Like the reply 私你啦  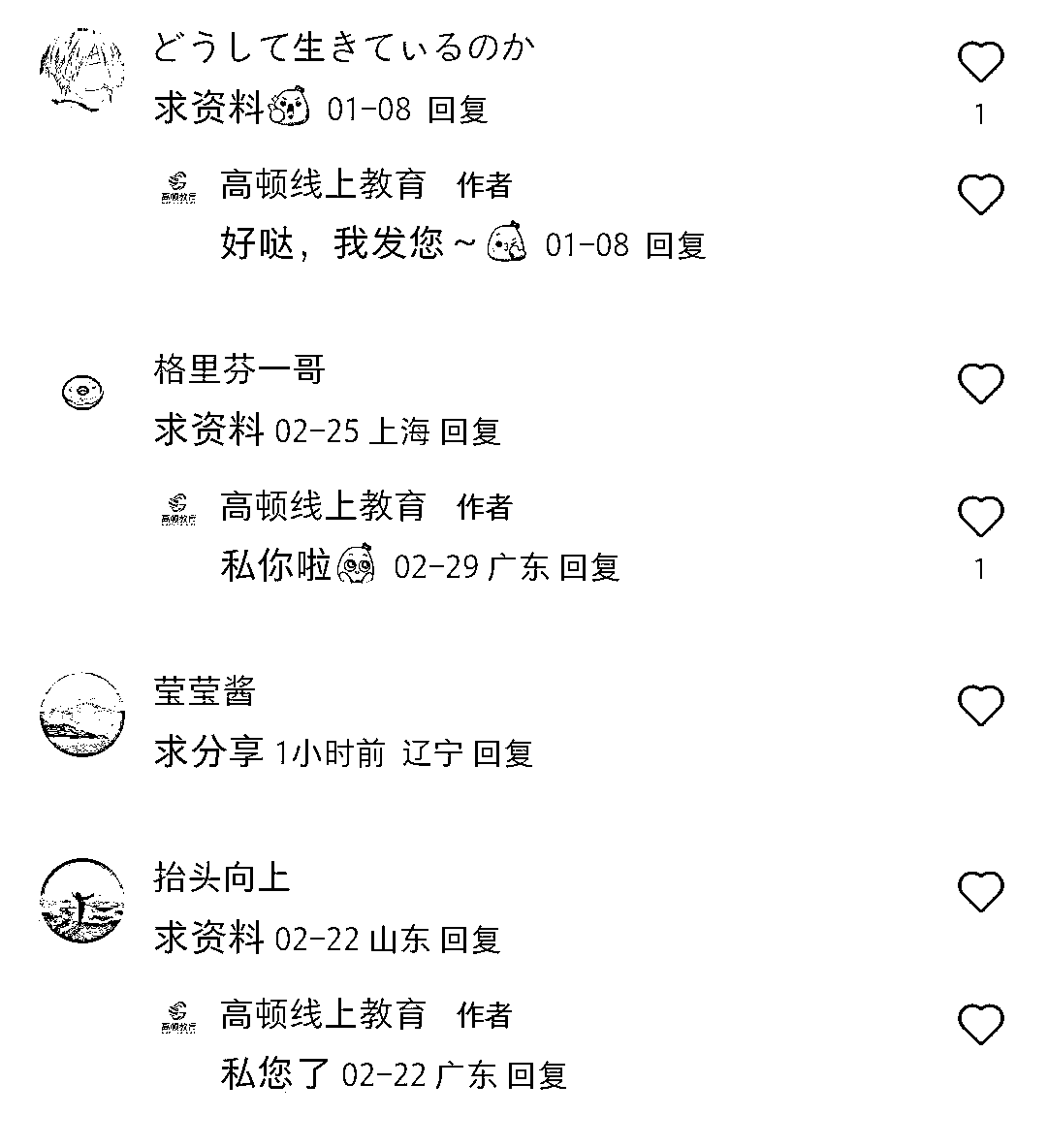coord(980,517)
